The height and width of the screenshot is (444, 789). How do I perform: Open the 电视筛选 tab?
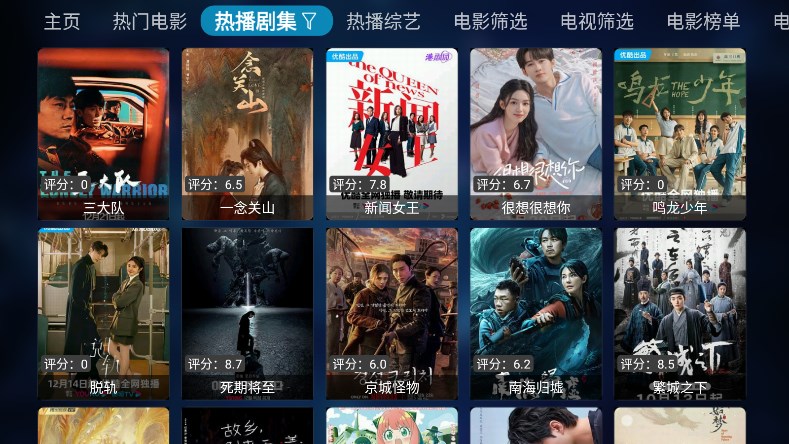(x=597, y=21)
